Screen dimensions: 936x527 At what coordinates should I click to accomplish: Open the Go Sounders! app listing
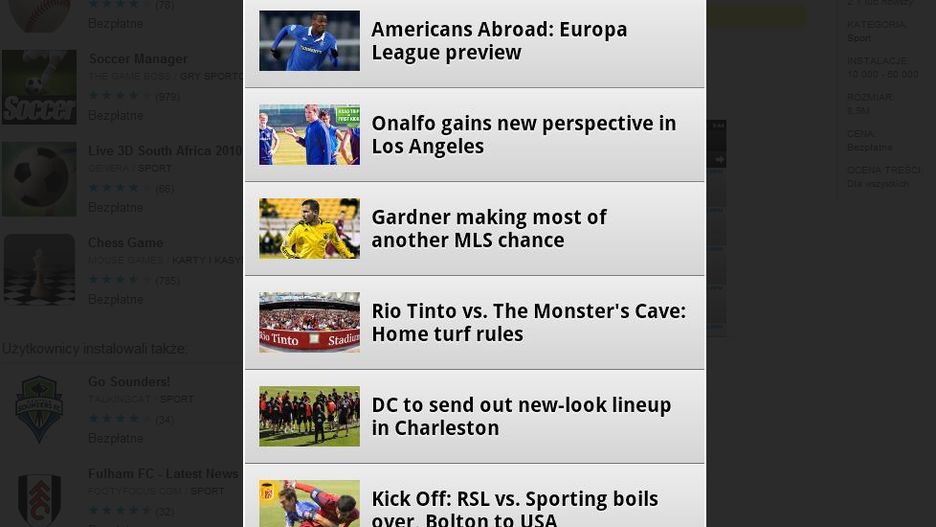coord(129,382)
